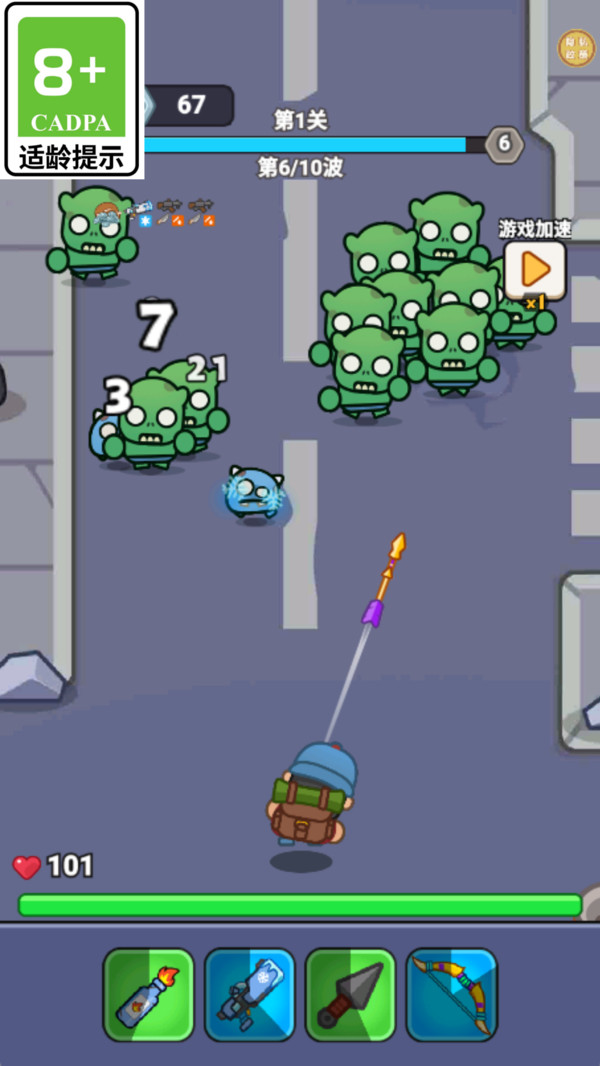Use the Molotov bottle skill
Viewport: 600px width, 1066px height.
click(149, 994)
